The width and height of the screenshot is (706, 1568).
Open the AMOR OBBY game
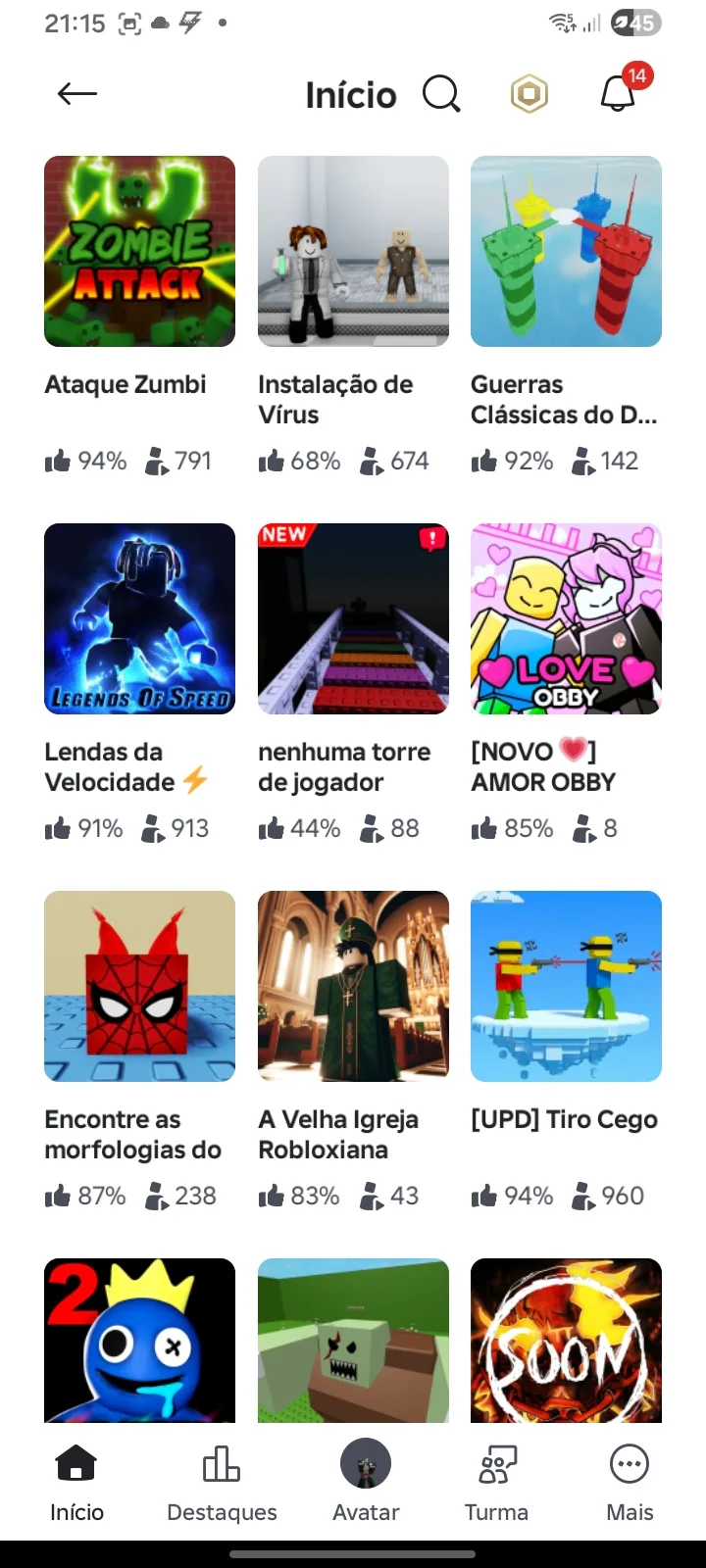[566, 619]
